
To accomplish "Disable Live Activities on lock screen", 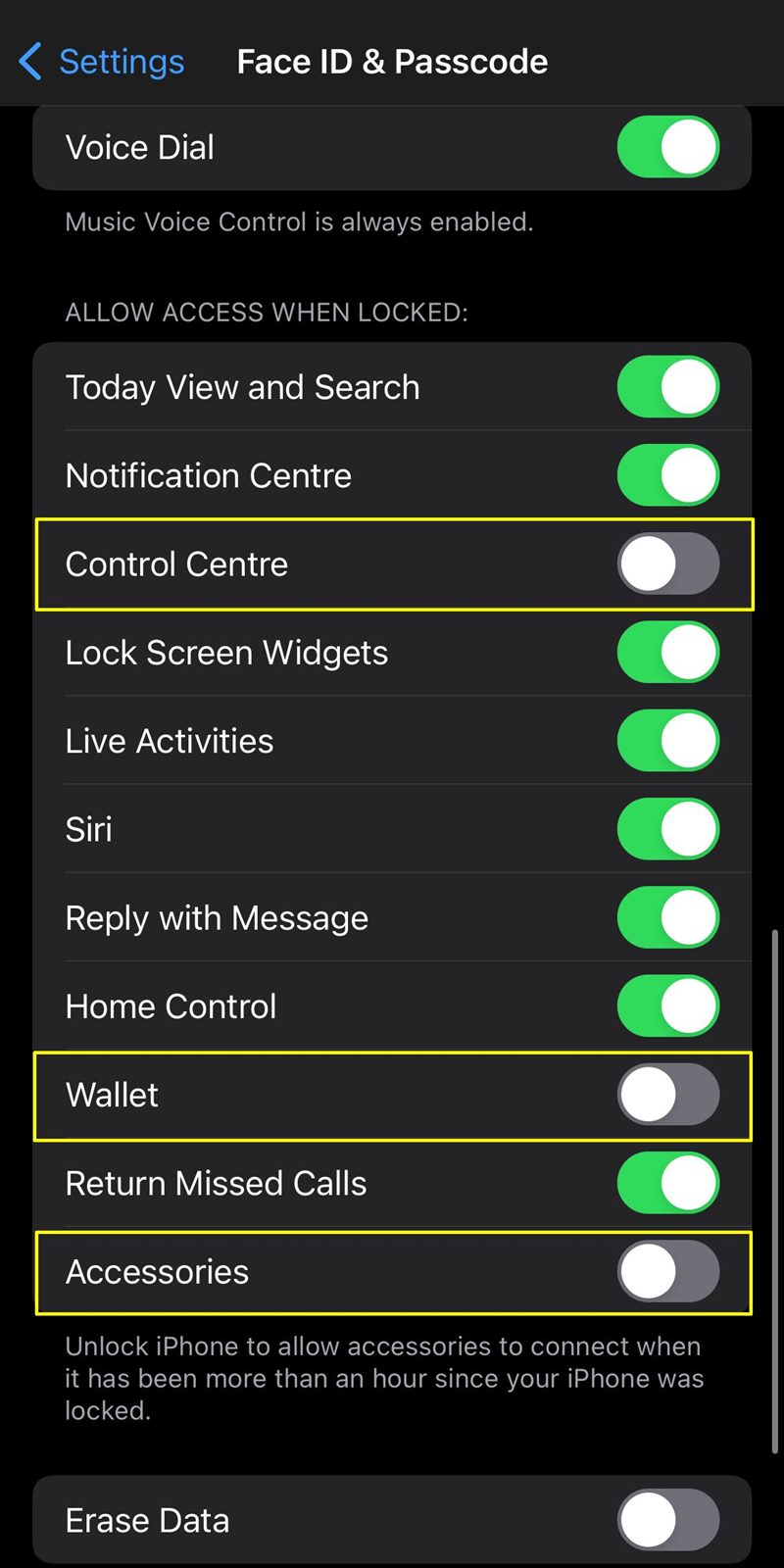I will coord(668,741).
